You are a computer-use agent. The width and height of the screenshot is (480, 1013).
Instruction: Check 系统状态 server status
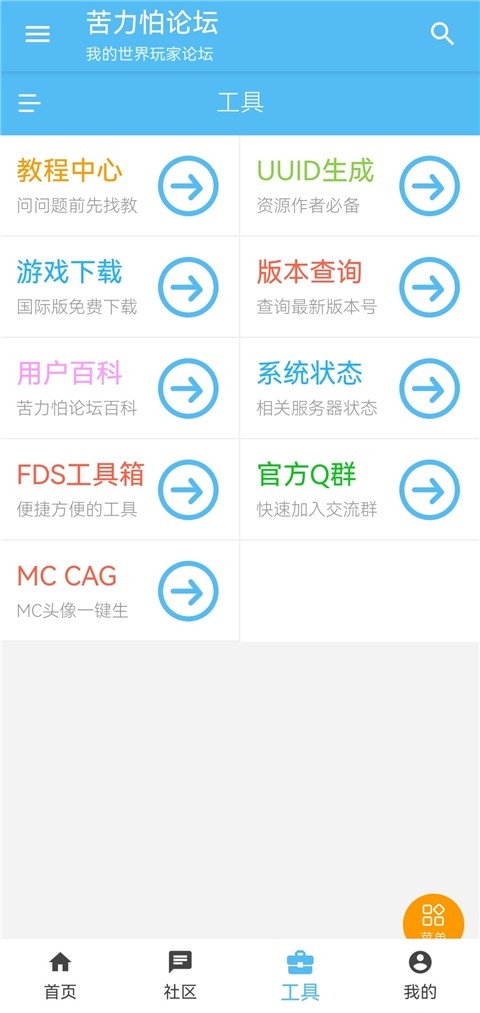(360, 388)
